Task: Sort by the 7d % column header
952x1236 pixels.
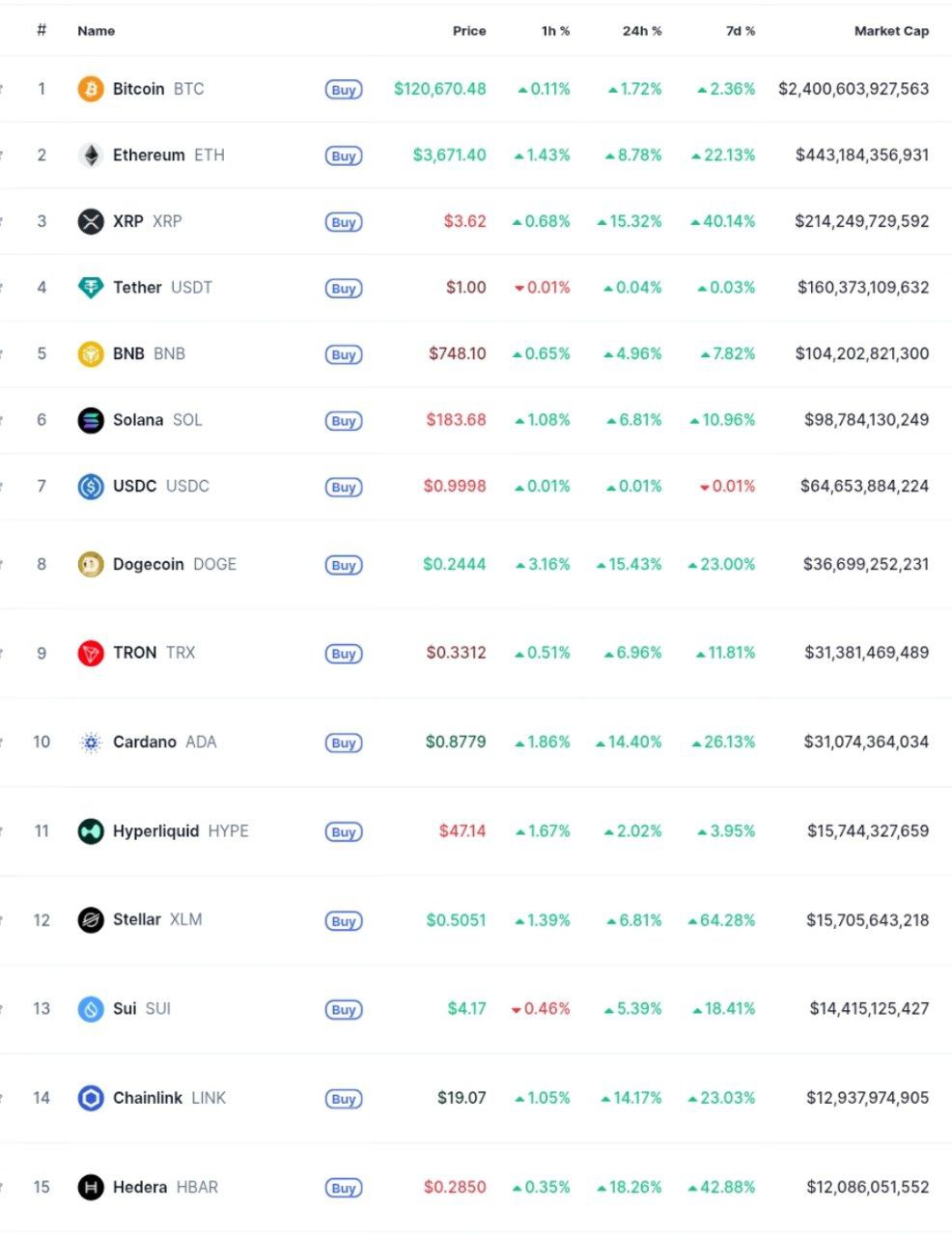Action: [x=741, y=31]
